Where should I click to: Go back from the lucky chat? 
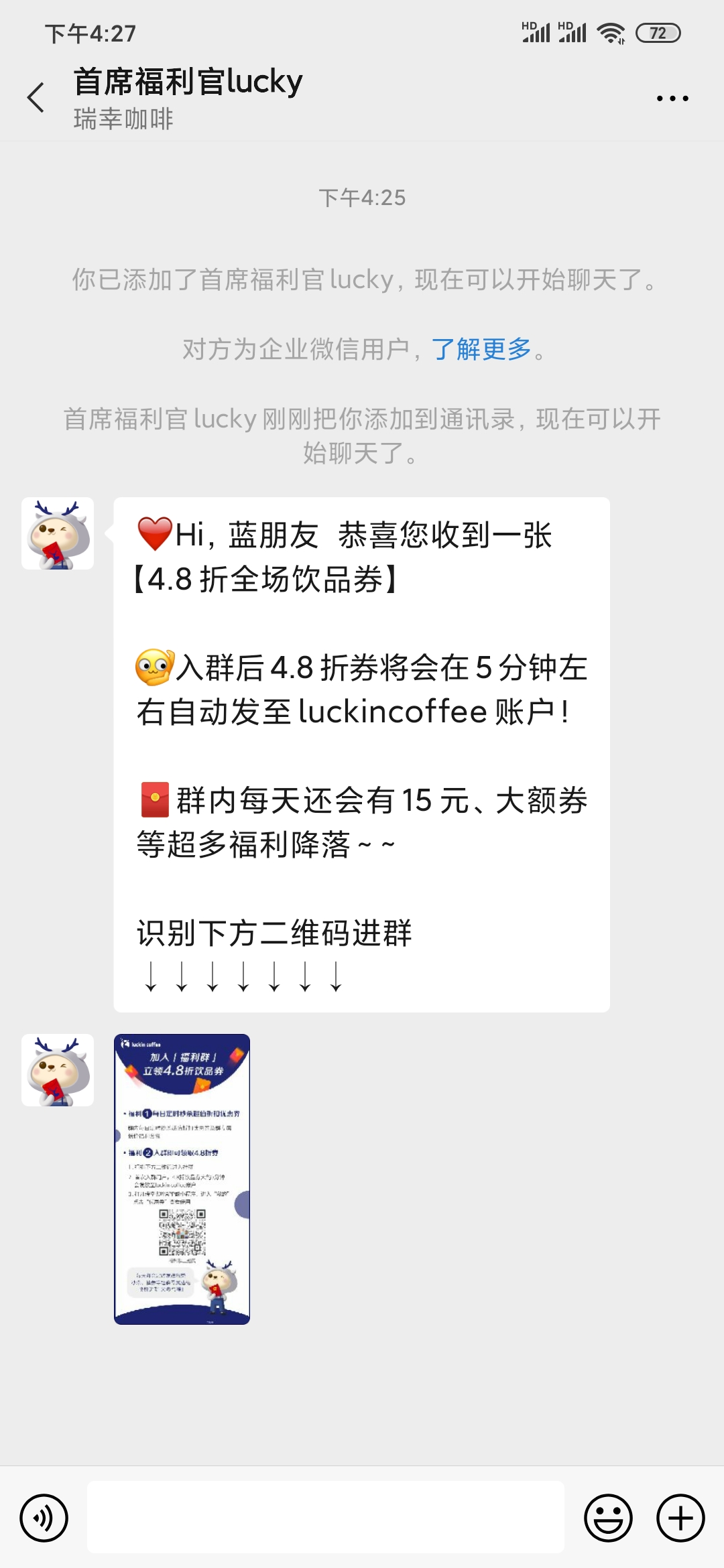pyautogui.click(x=36, y=98)
